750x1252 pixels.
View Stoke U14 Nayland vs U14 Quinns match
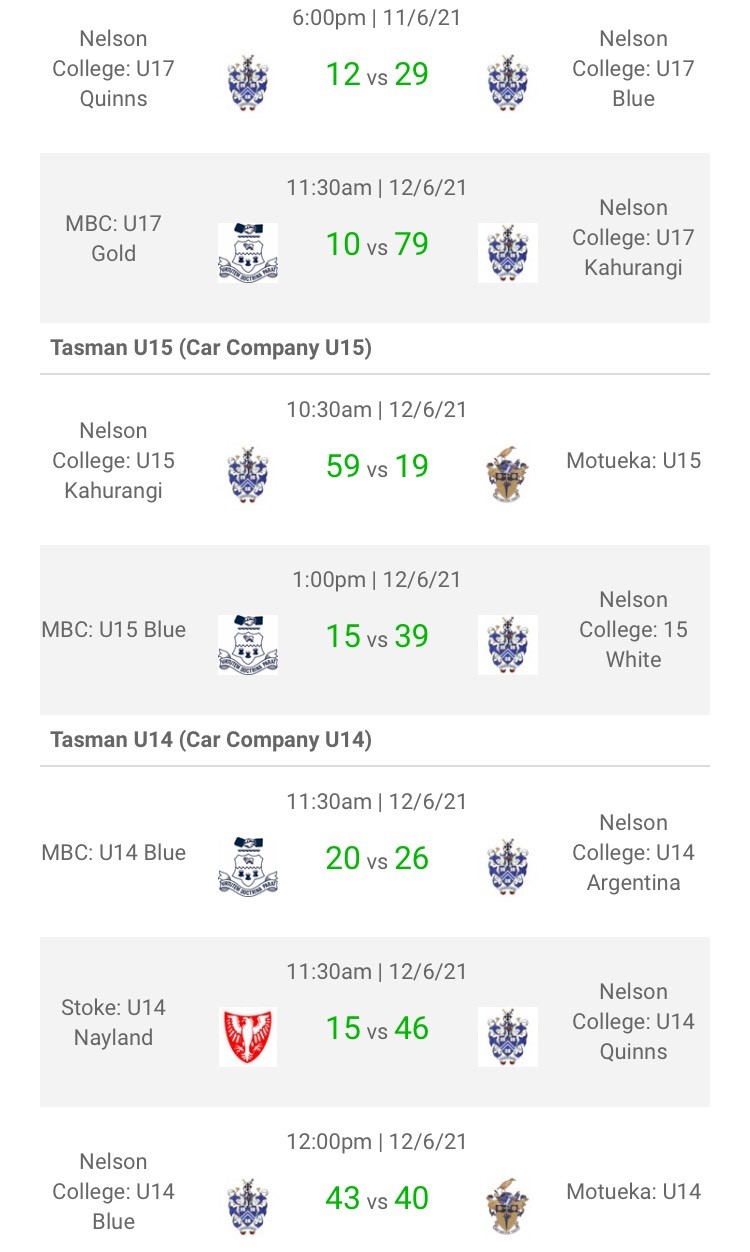coord(376,1029)
